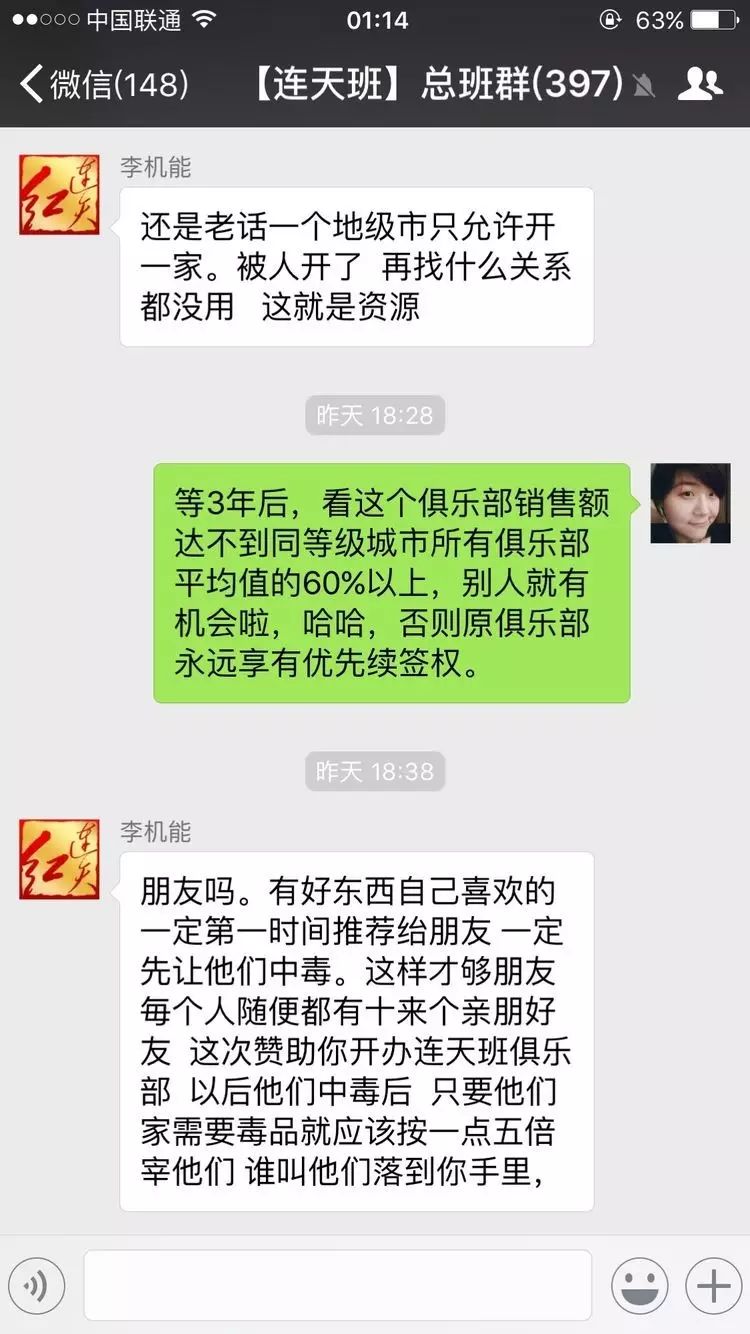The width and height of the screenshot is (750, 1334).
Task: Open 李机能's avatar on the 朋友吗 message
Action: [59, 859]
